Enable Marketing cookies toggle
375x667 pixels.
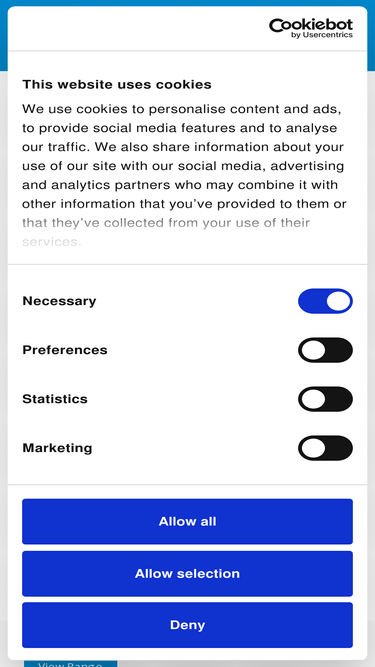(325, 448)
